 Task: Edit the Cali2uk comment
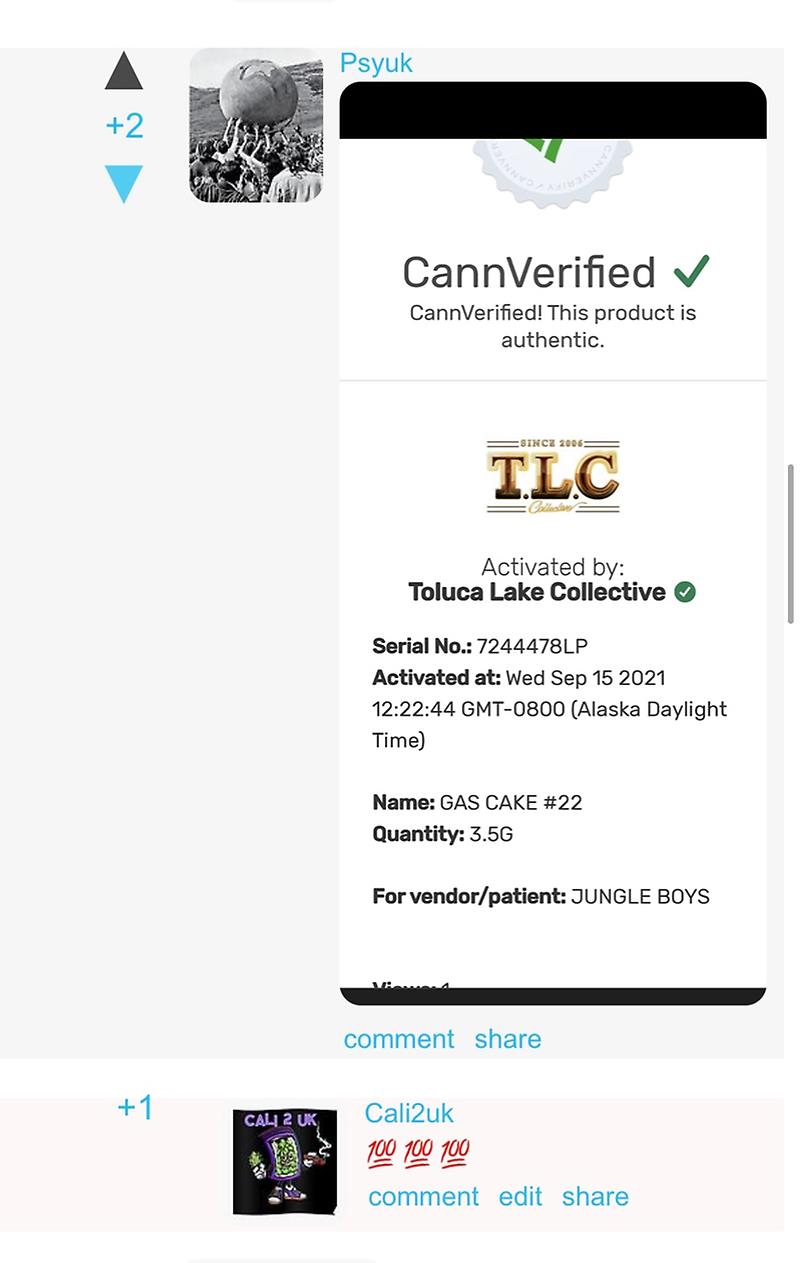(520, 1197)
